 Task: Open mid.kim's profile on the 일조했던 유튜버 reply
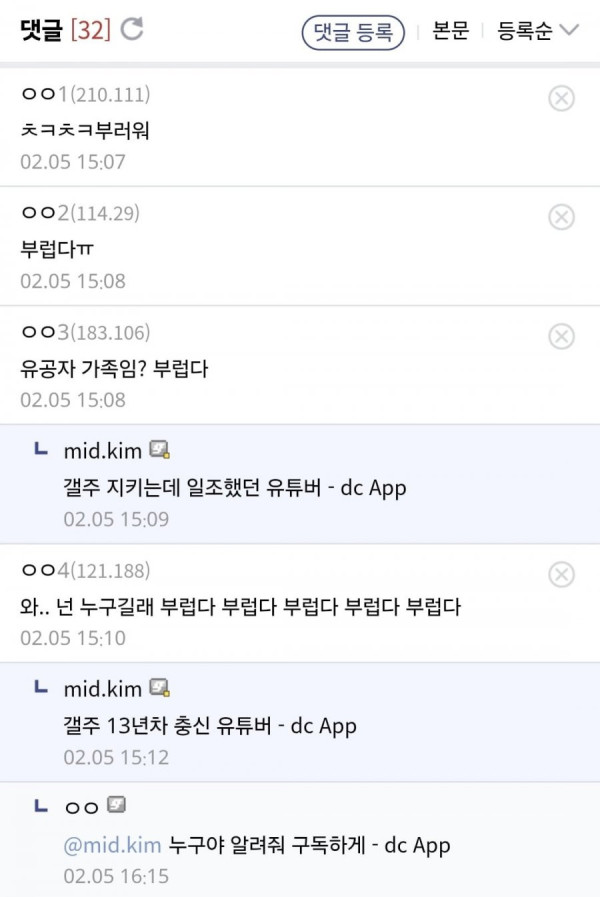coord(103,450)
